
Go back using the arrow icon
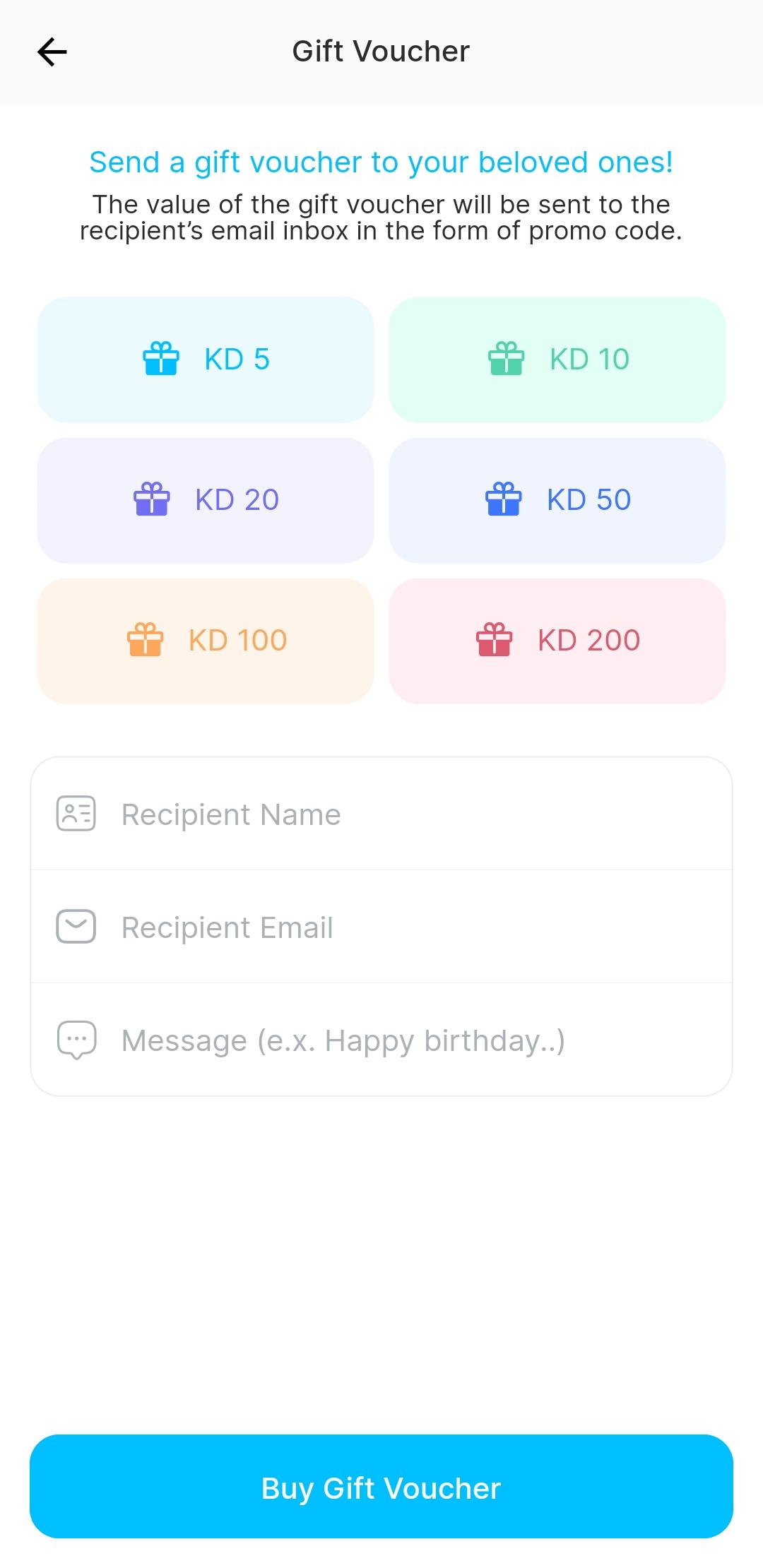[x=52, y=52]
